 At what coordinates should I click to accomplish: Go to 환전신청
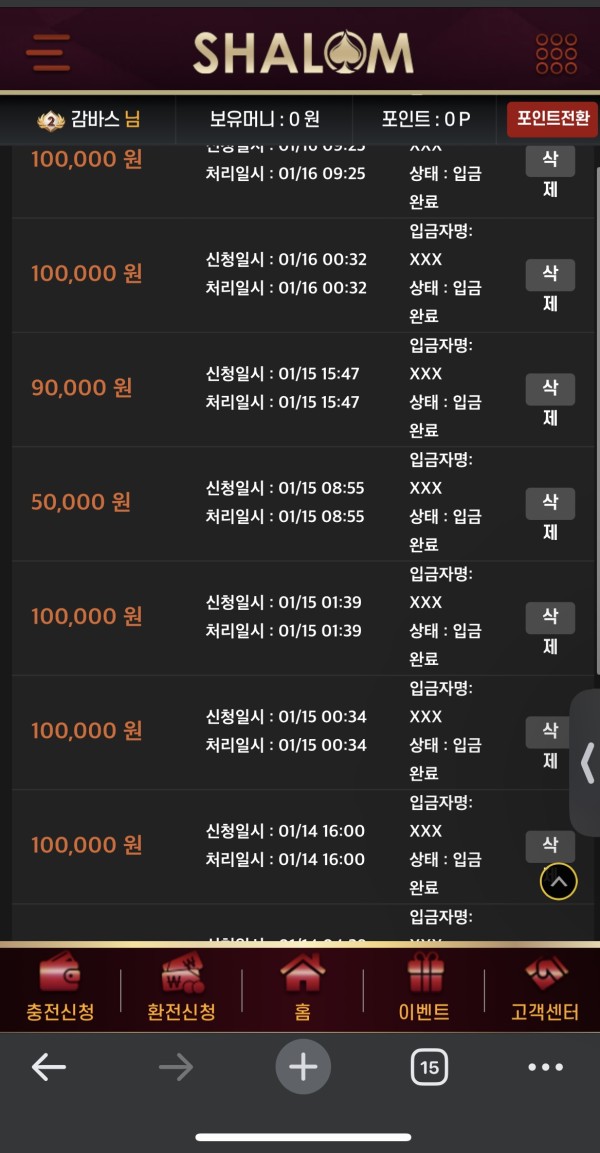pyautogui.click(x=181, y=988)
